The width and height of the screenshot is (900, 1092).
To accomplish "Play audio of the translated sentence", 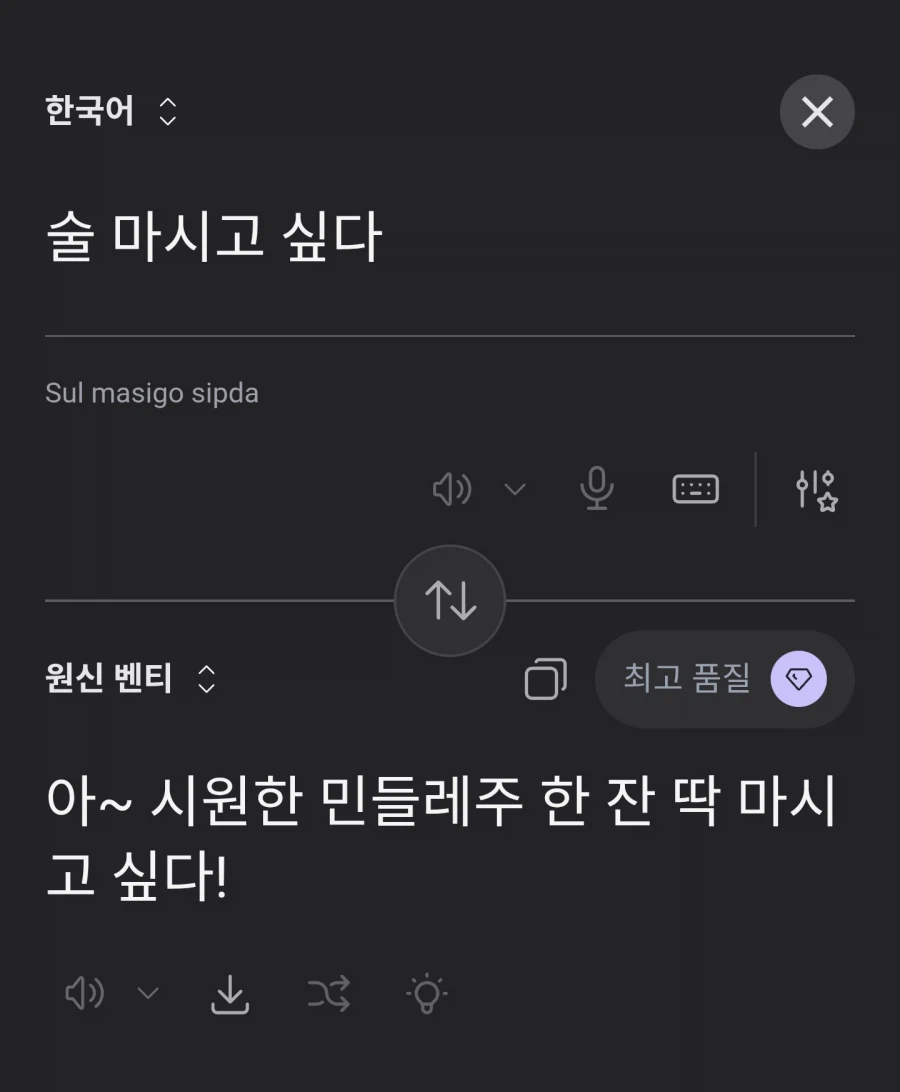I will pyautogui.click(x=84, y=994).
